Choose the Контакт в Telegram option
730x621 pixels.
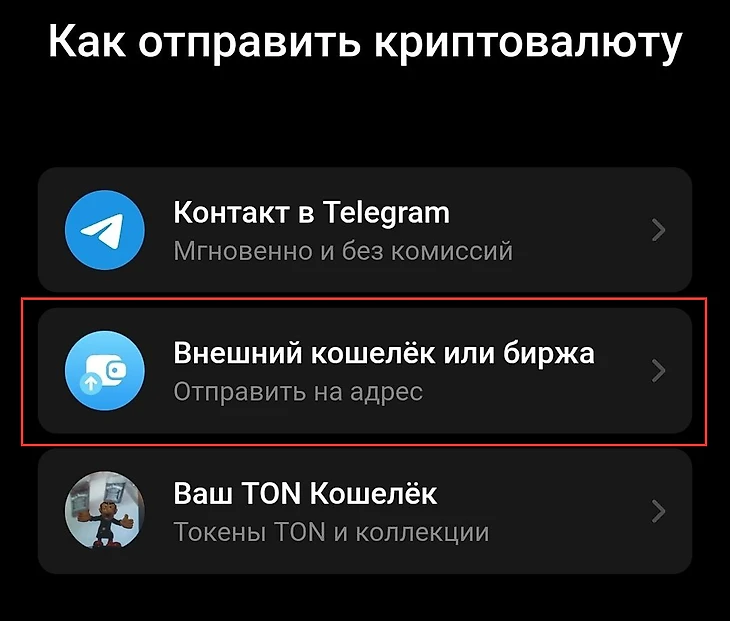click(x=365, y=230)
